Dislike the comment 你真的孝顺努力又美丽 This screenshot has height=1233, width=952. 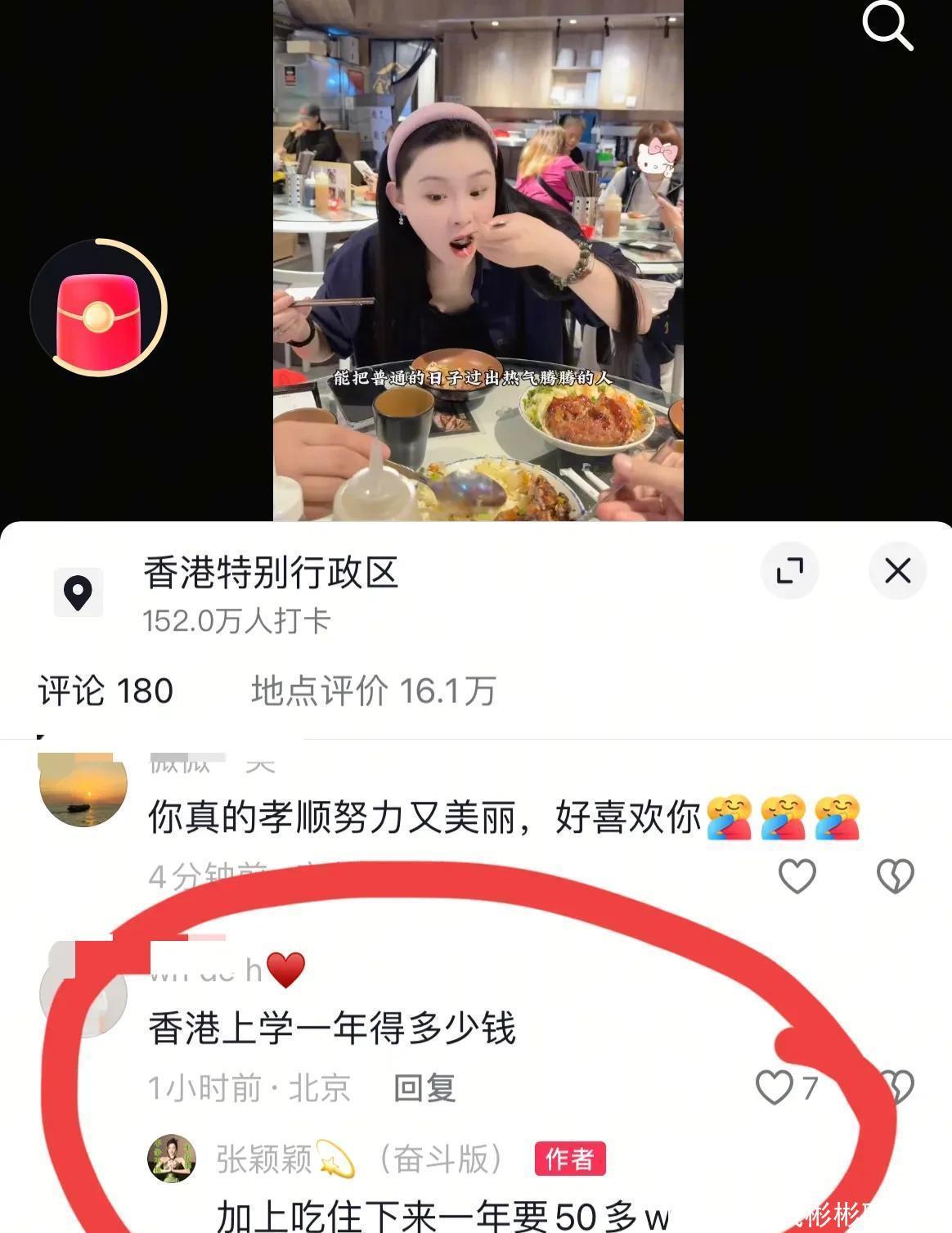point(895,876)
